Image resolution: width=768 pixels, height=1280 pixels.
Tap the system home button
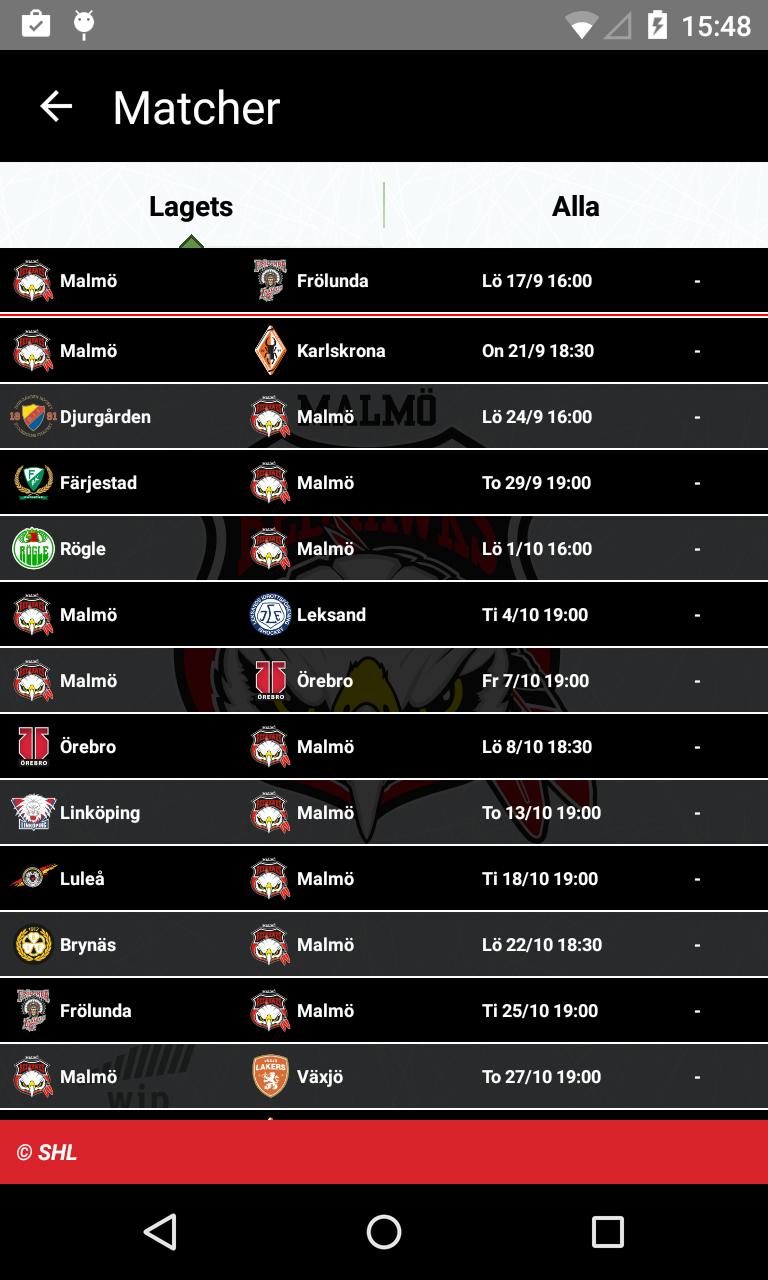[x=384, y=1232]
